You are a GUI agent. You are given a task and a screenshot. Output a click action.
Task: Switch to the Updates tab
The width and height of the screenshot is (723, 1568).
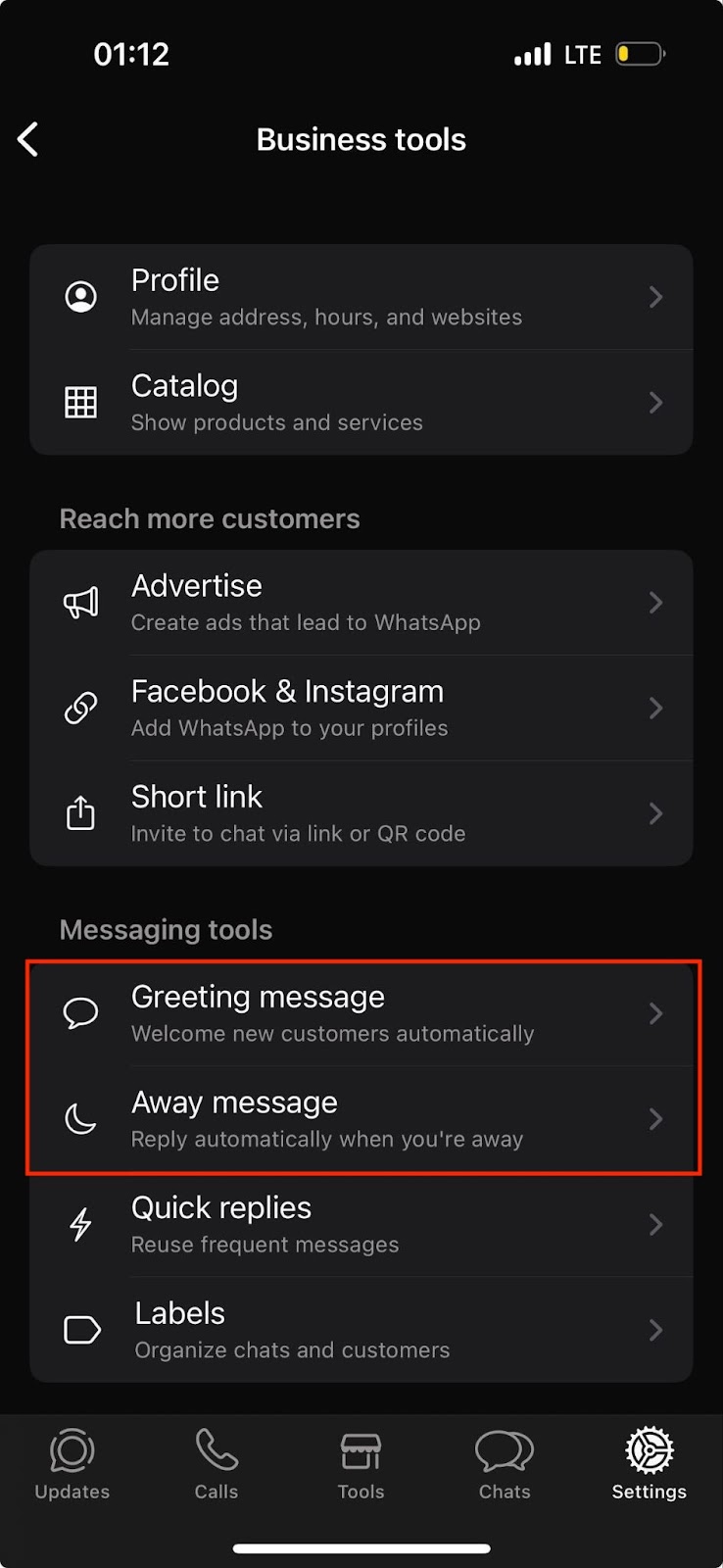click(72, 1464)
